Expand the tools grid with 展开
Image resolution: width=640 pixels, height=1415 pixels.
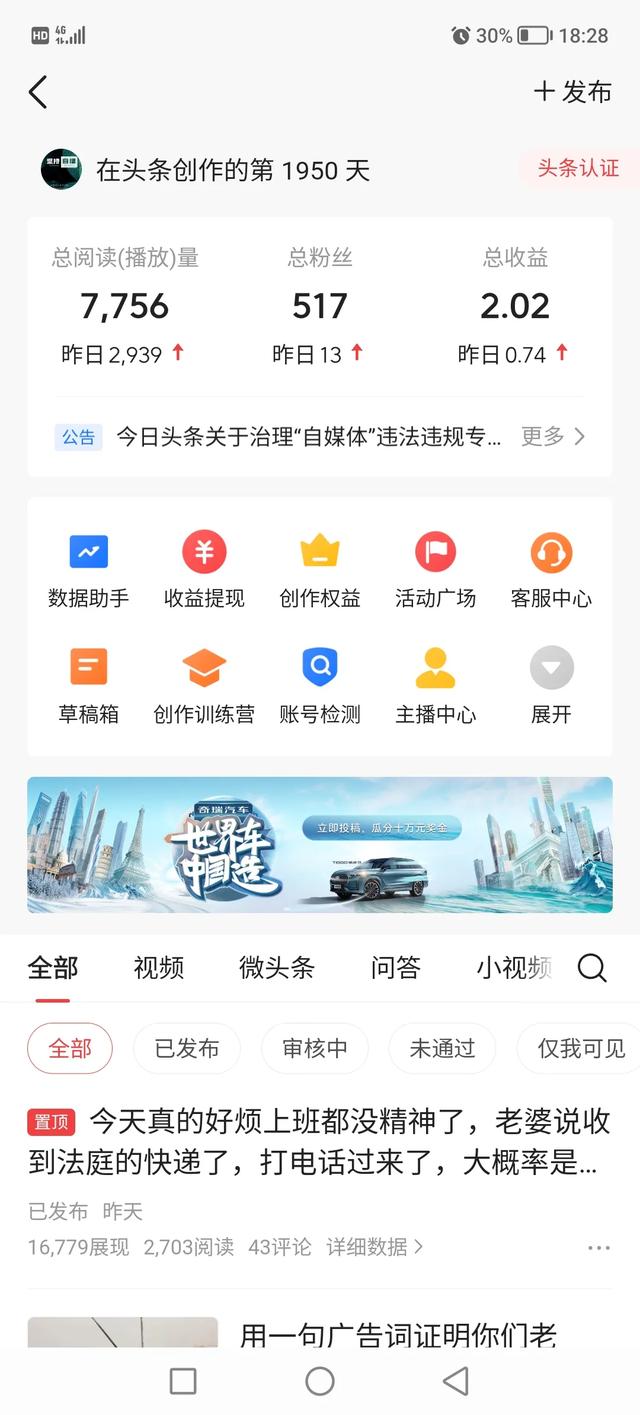tap(551, 686)
